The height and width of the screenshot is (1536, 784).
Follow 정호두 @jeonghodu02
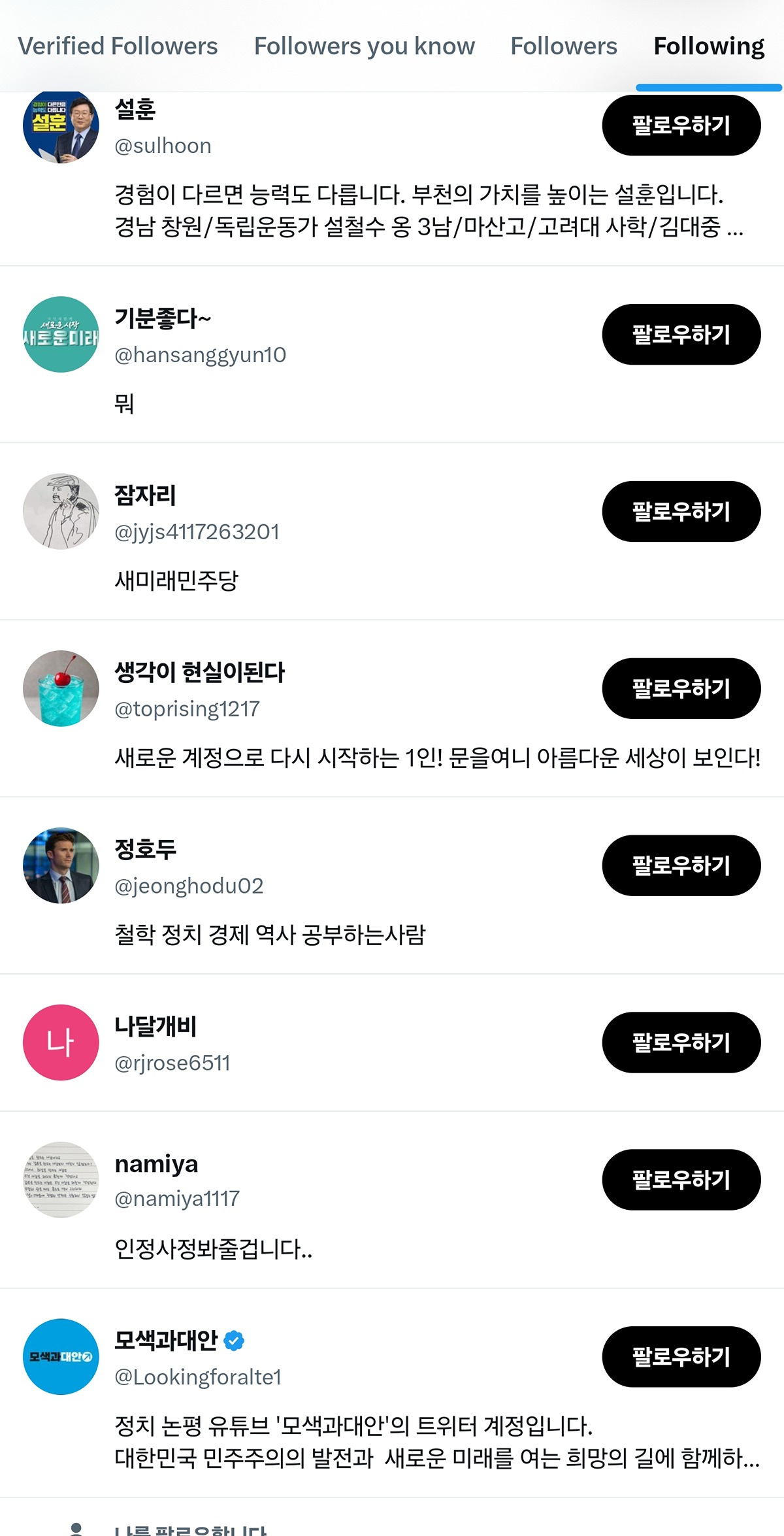pyautogui.click(x=681, y=865)
